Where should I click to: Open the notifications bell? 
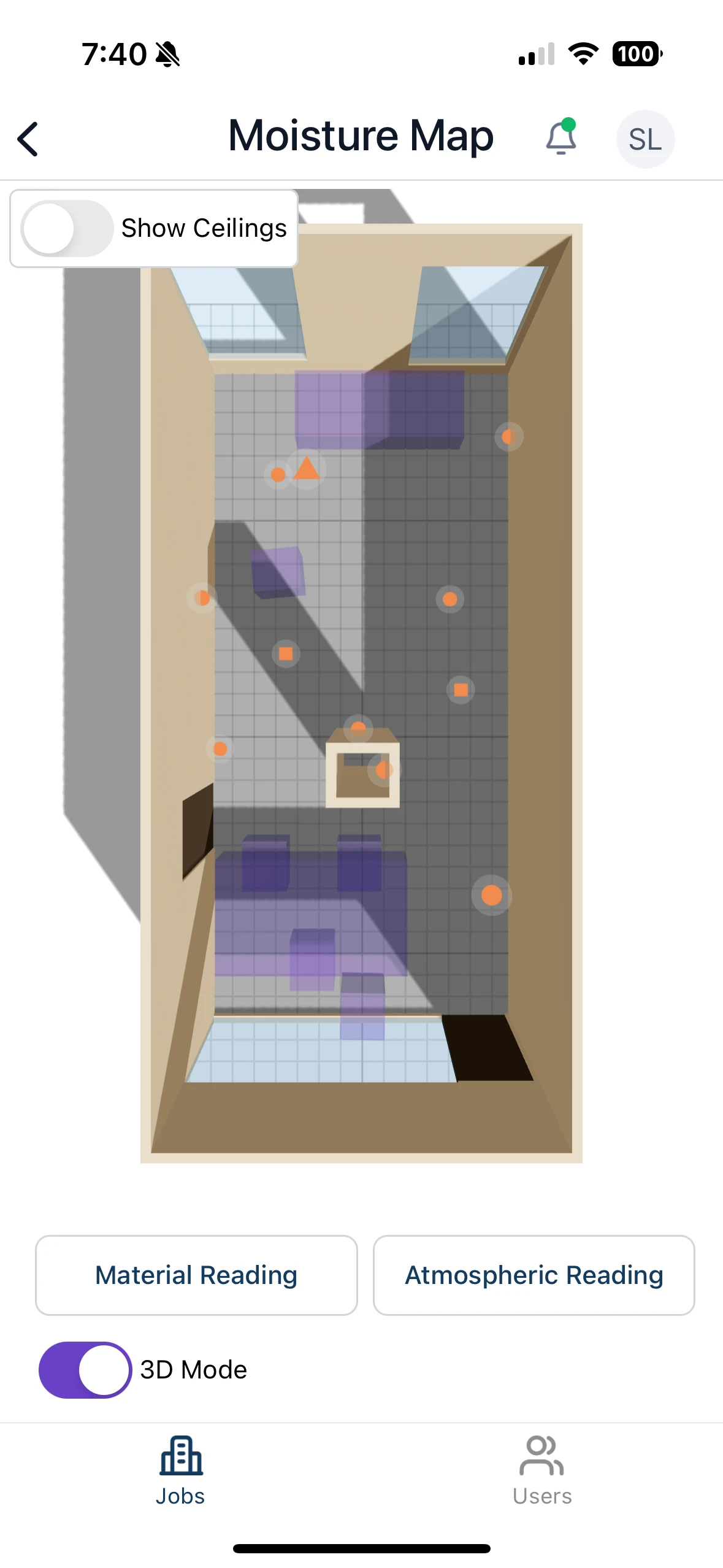[560, 138]
